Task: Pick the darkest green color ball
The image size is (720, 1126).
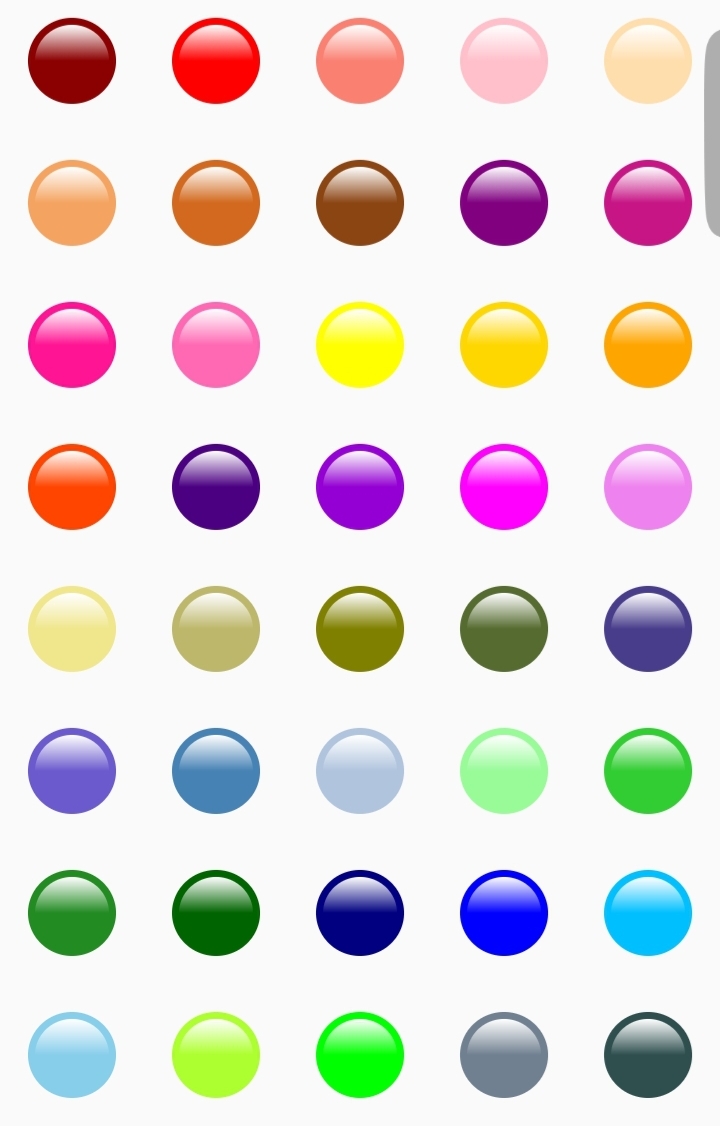Action: pos(216,913)
